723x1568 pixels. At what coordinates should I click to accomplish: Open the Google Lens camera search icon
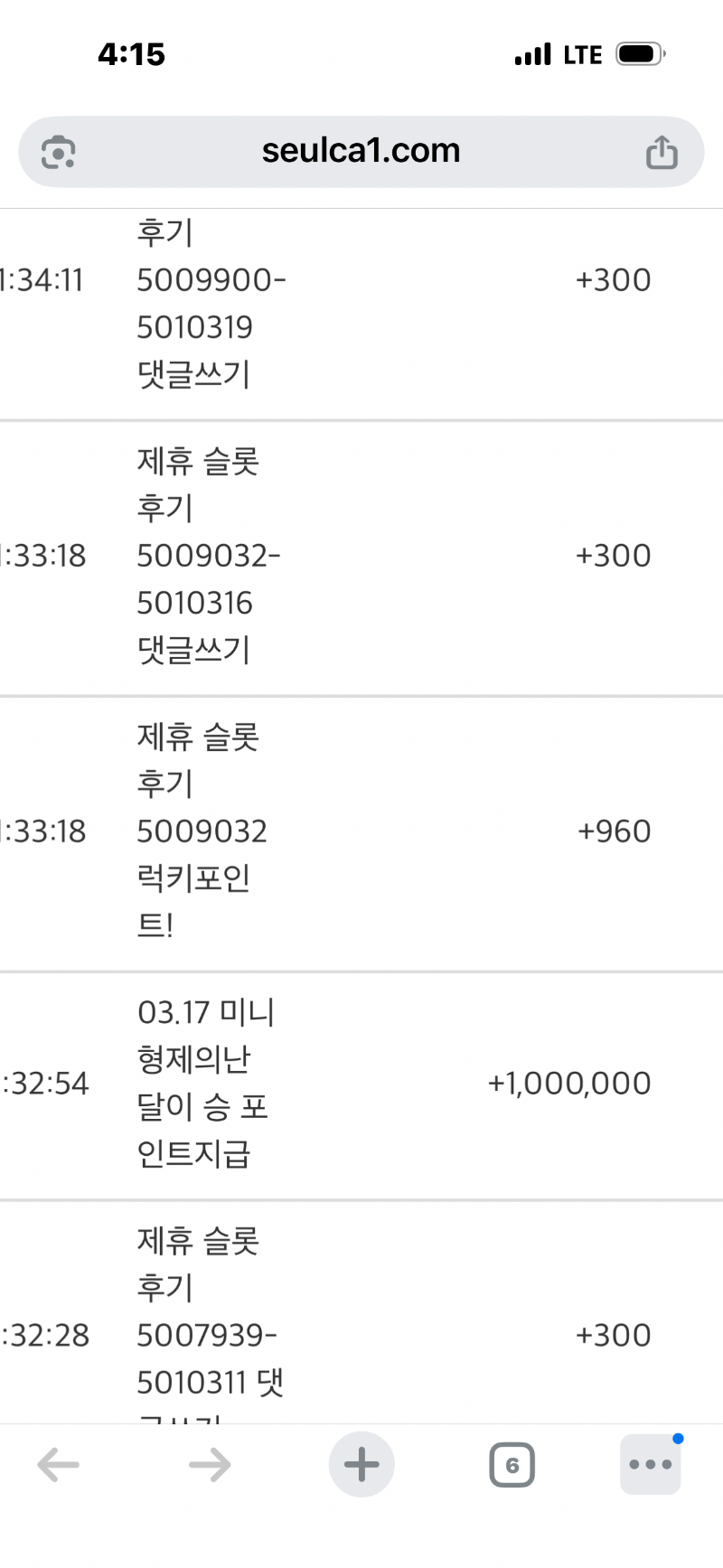[59, 153]
